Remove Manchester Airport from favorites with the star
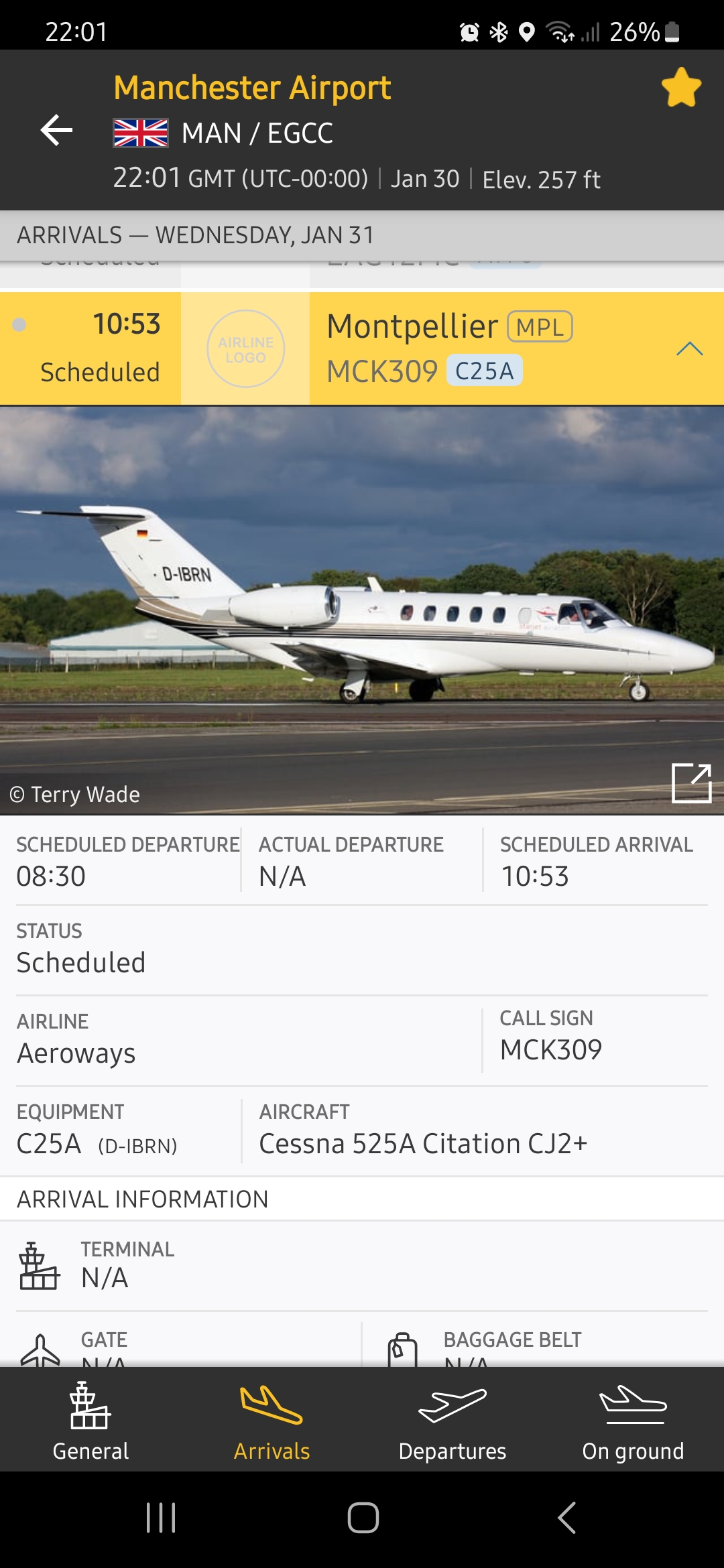Viewport: 724px width, 1568px height. tap(680, 88)
